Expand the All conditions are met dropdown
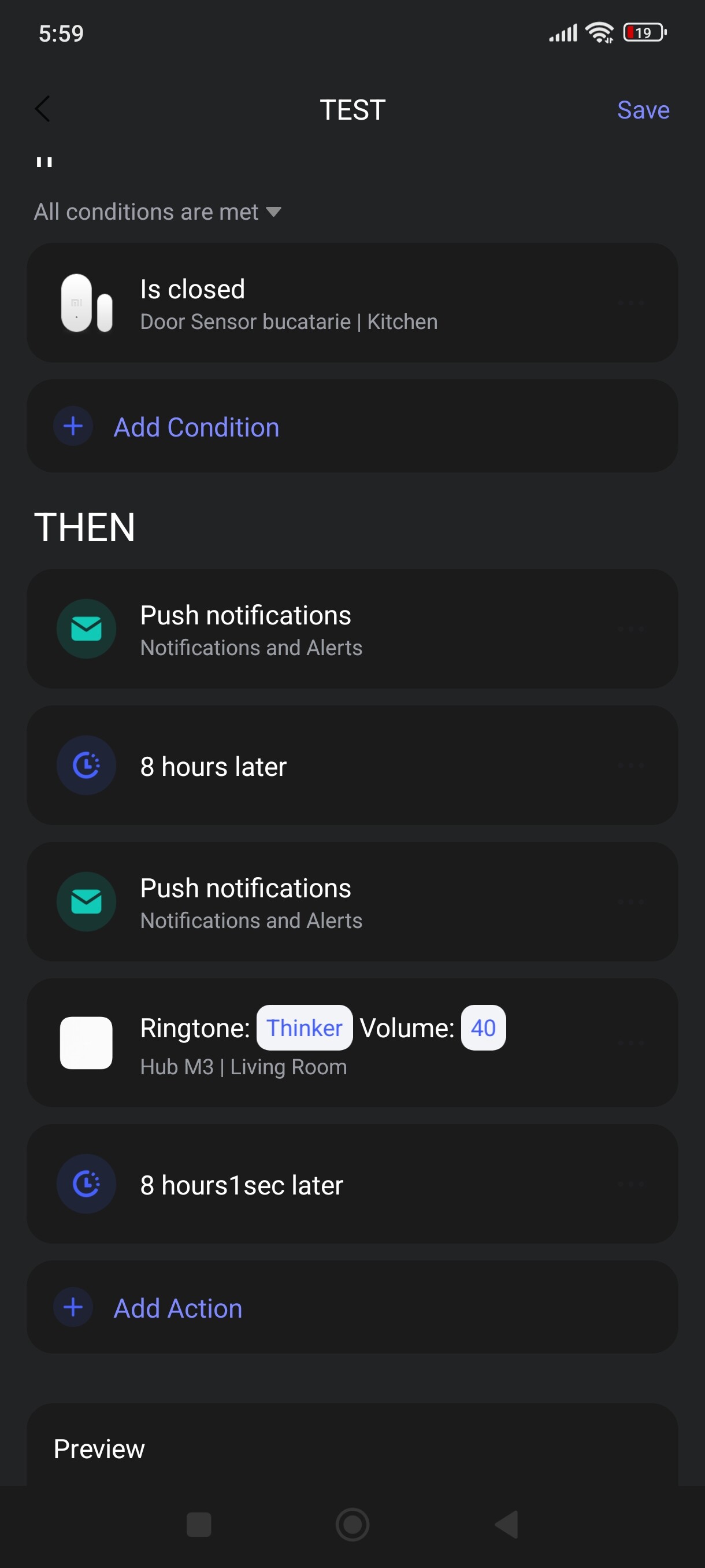The height and width of the screenshot is (1568, 705). click(157, 212)
